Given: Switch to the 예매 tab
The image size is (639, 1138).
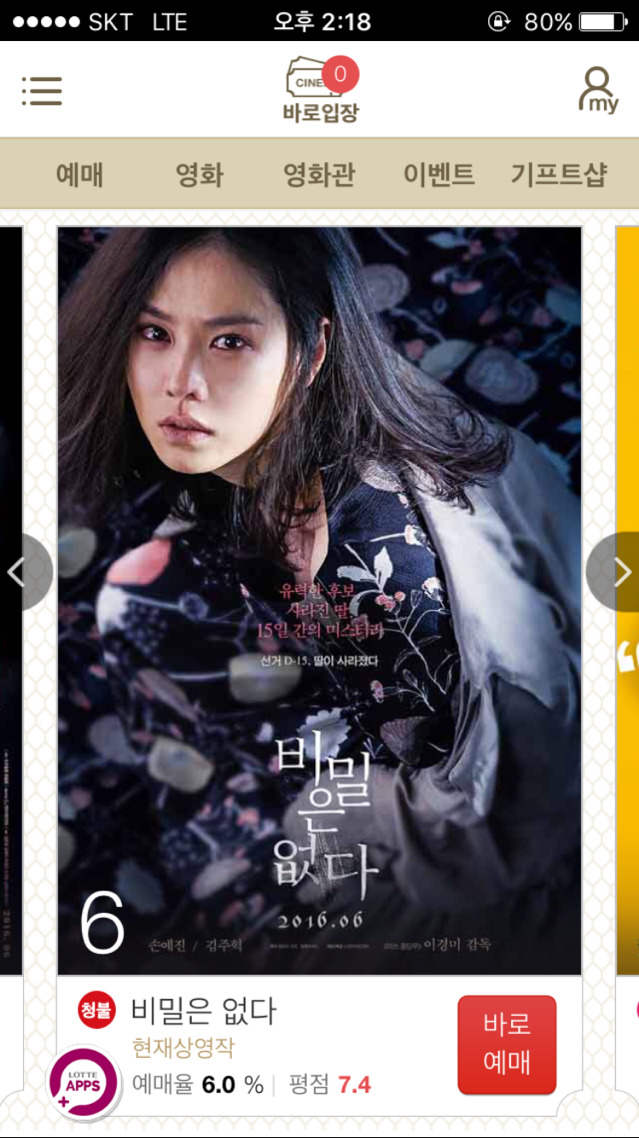Looking at the screenshot, I should (x=80, y=175).
